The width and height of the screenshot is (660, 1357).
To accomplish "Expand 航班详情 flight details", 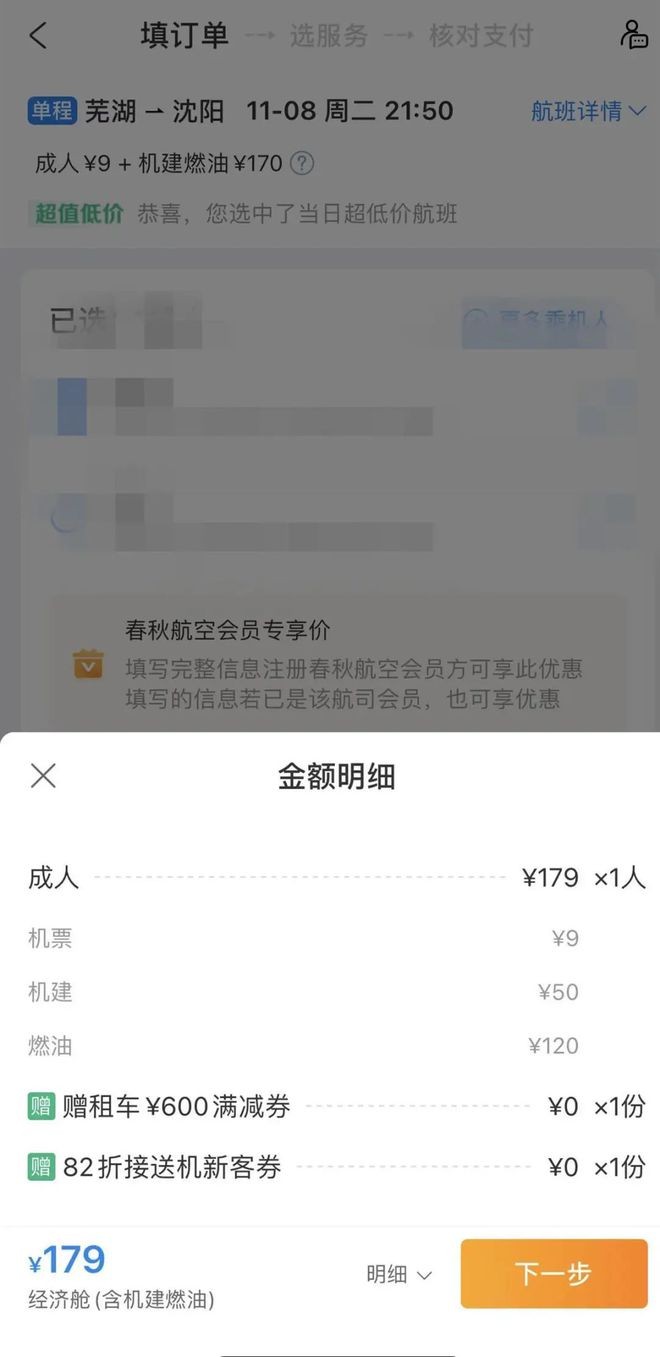I will (x=588, y=111).
